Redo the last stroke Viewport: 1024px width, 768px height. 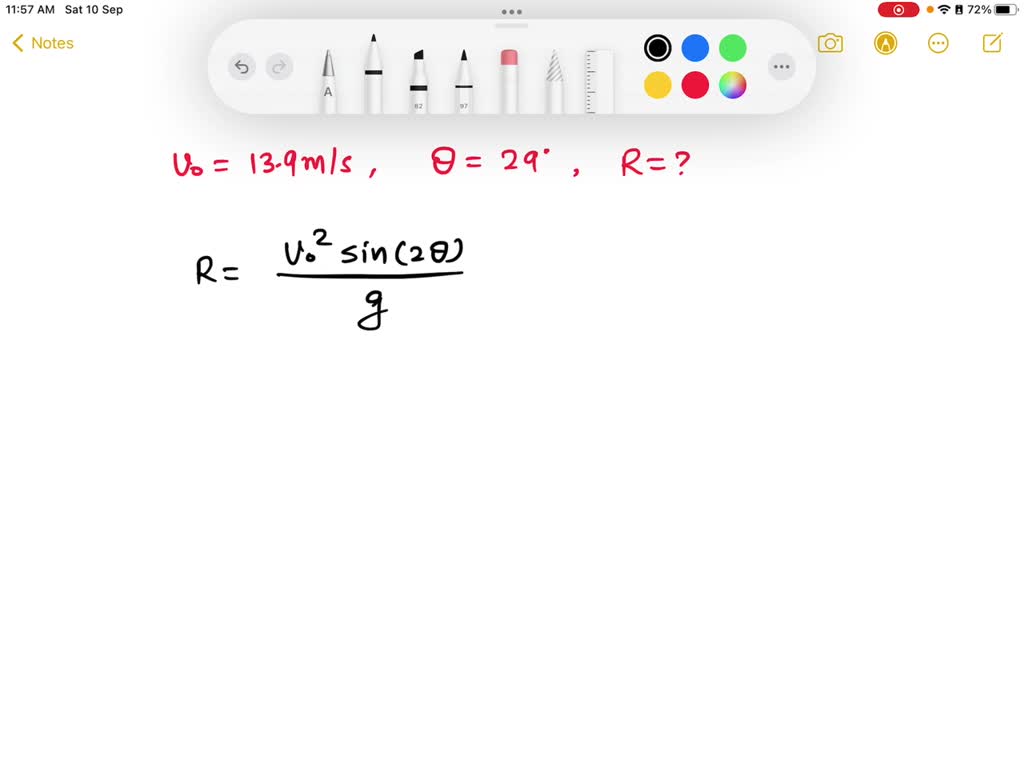pos(280,67)
